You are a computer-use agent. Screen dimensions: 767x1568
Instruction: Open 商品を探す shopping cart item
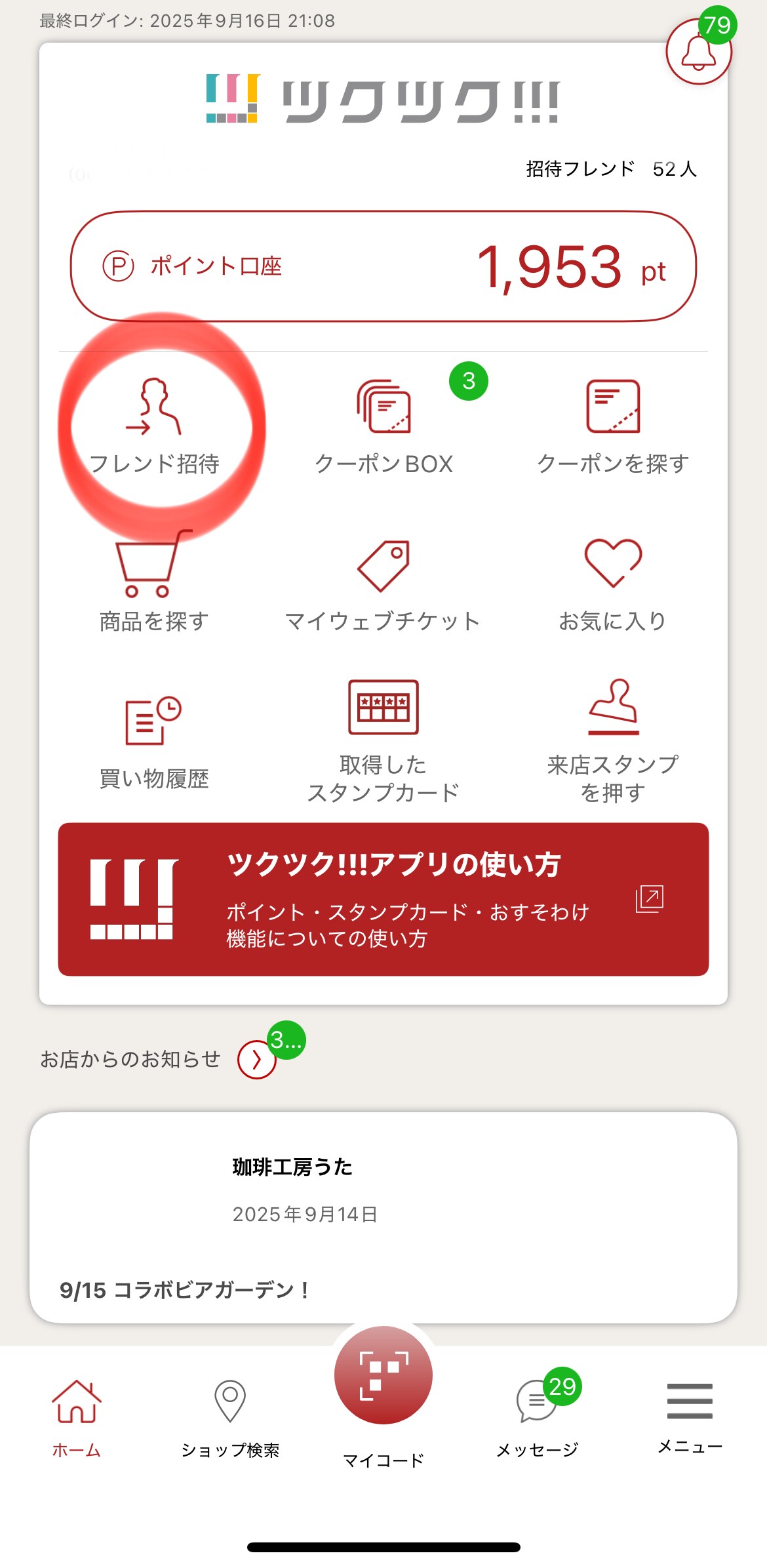click(x=154, y=582)
